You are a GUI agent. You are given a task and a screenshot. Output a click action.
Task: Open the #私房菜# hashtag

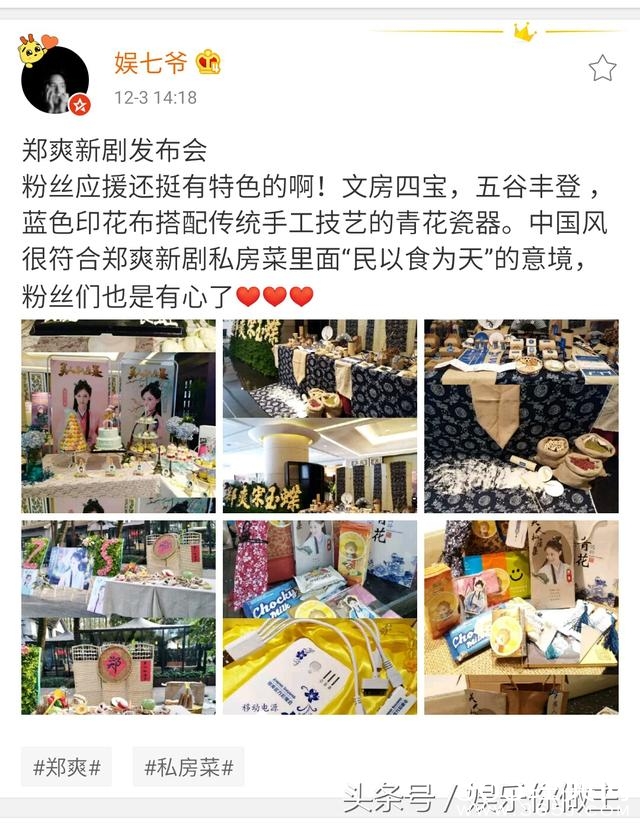pyautogui.click(x=188, y=768)
